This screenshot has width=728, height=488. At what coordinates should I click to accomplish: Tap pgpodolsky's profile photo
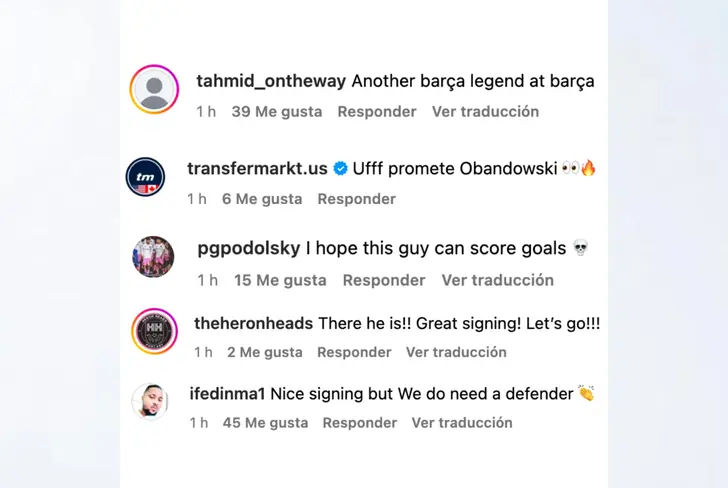point(153,257)
